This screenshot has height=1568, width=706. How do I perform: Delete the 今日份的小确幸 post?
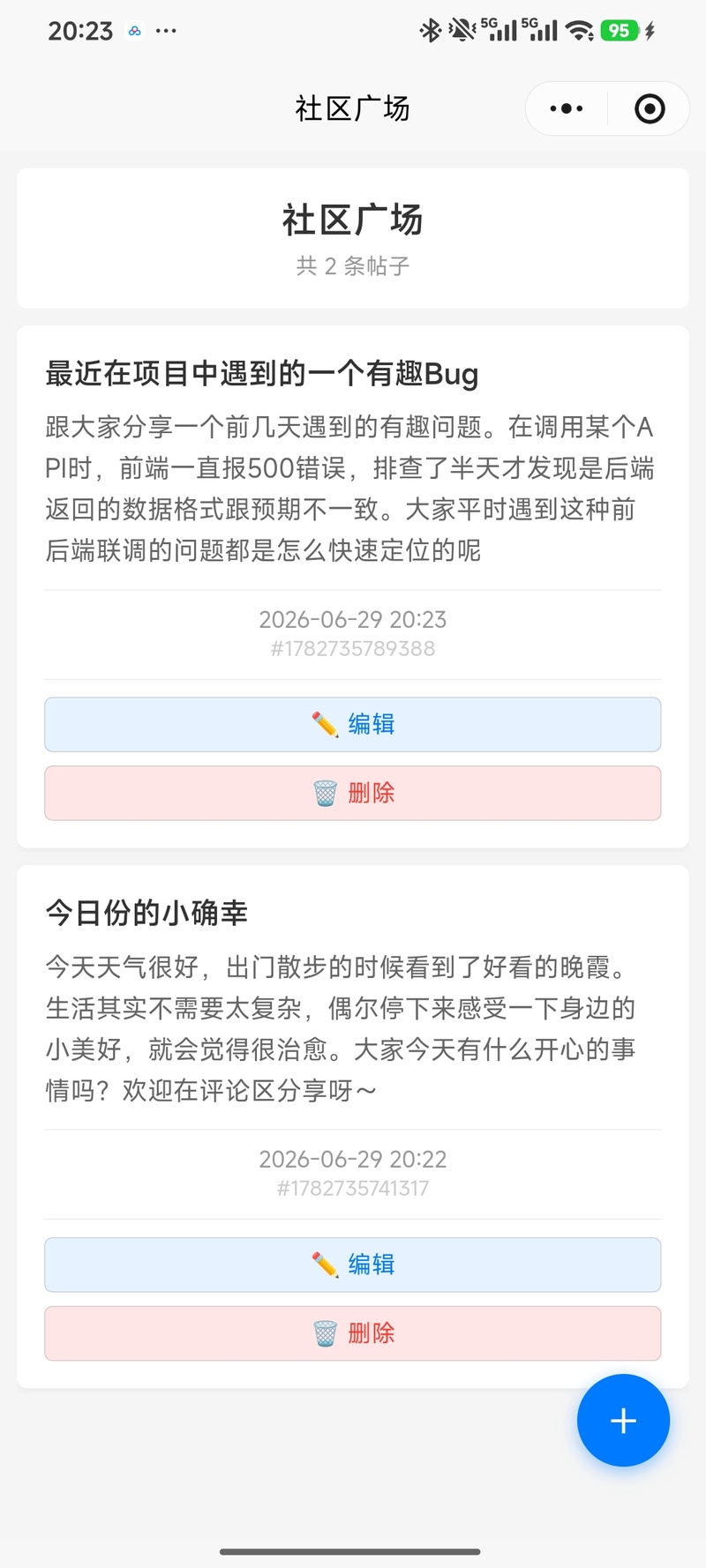[x=353, y=1333]
